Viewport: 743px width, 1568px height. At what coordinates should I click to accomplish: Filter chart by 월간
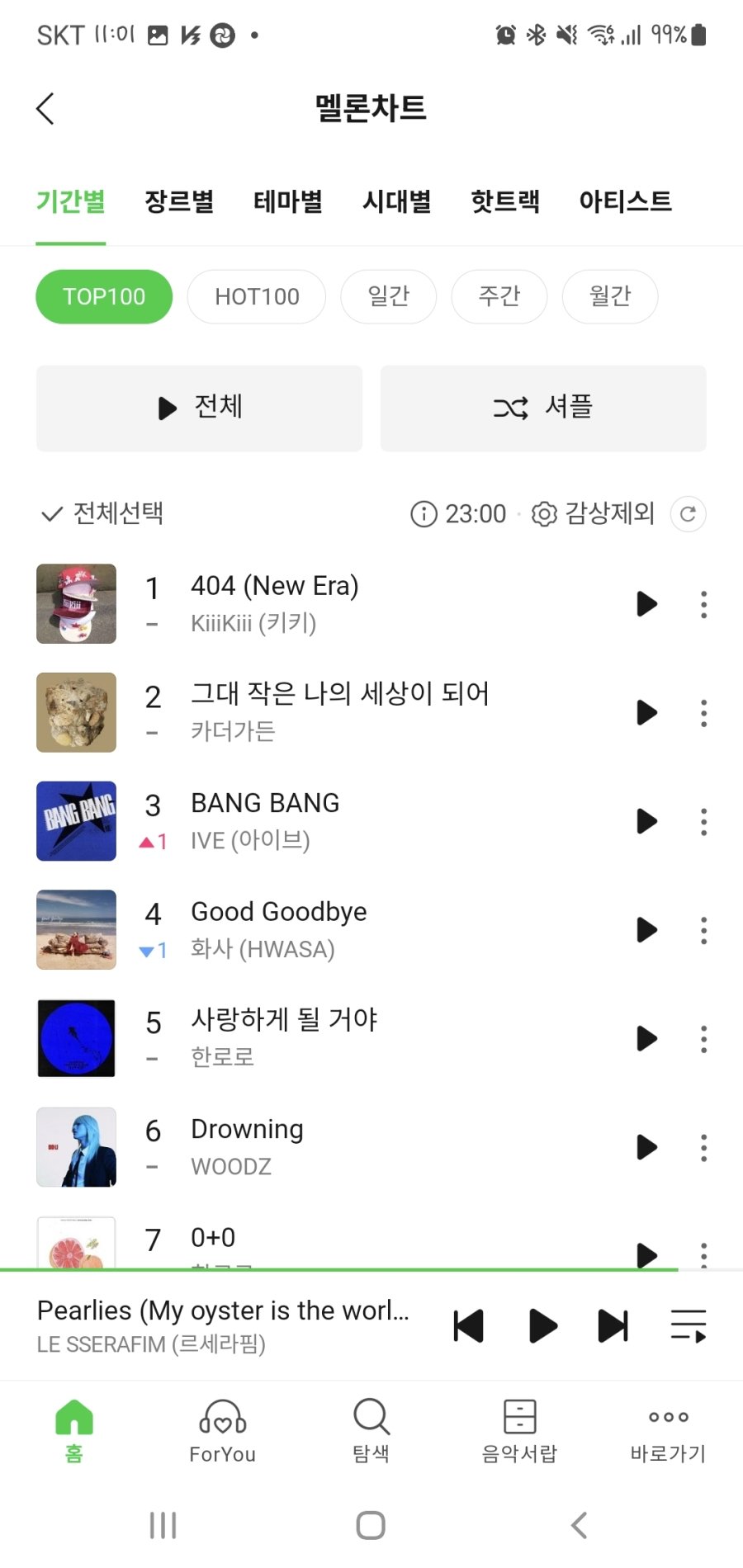609,297
